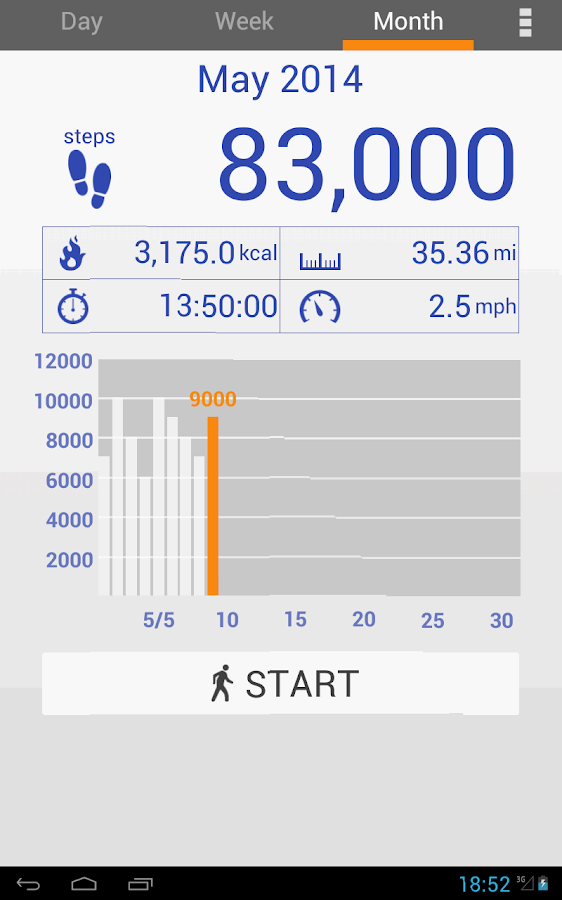Switch to the Day tab
Screen dimensions: 562x900
(x=82, y=22)
